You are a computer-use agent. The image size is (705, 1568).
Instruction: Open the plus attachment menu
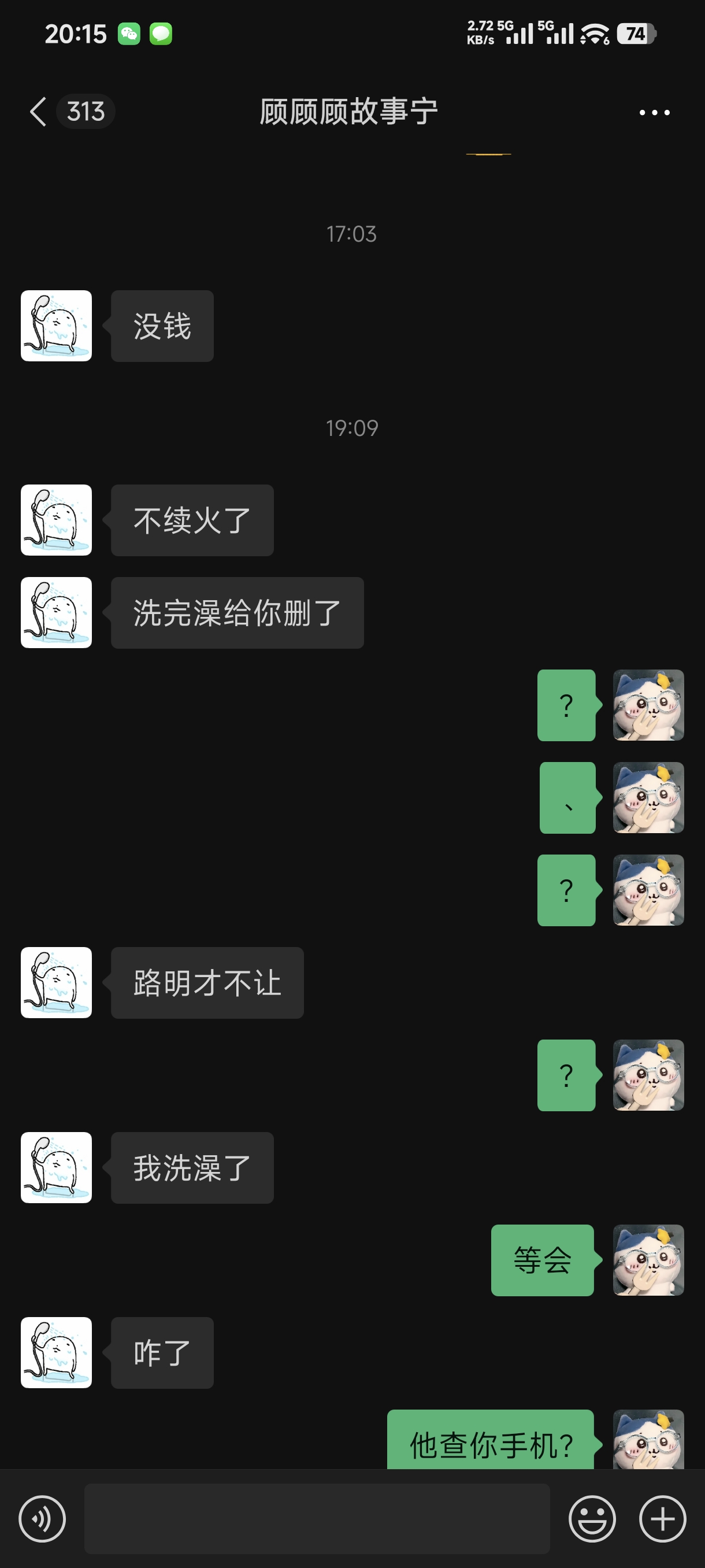tap(662, 1519)
